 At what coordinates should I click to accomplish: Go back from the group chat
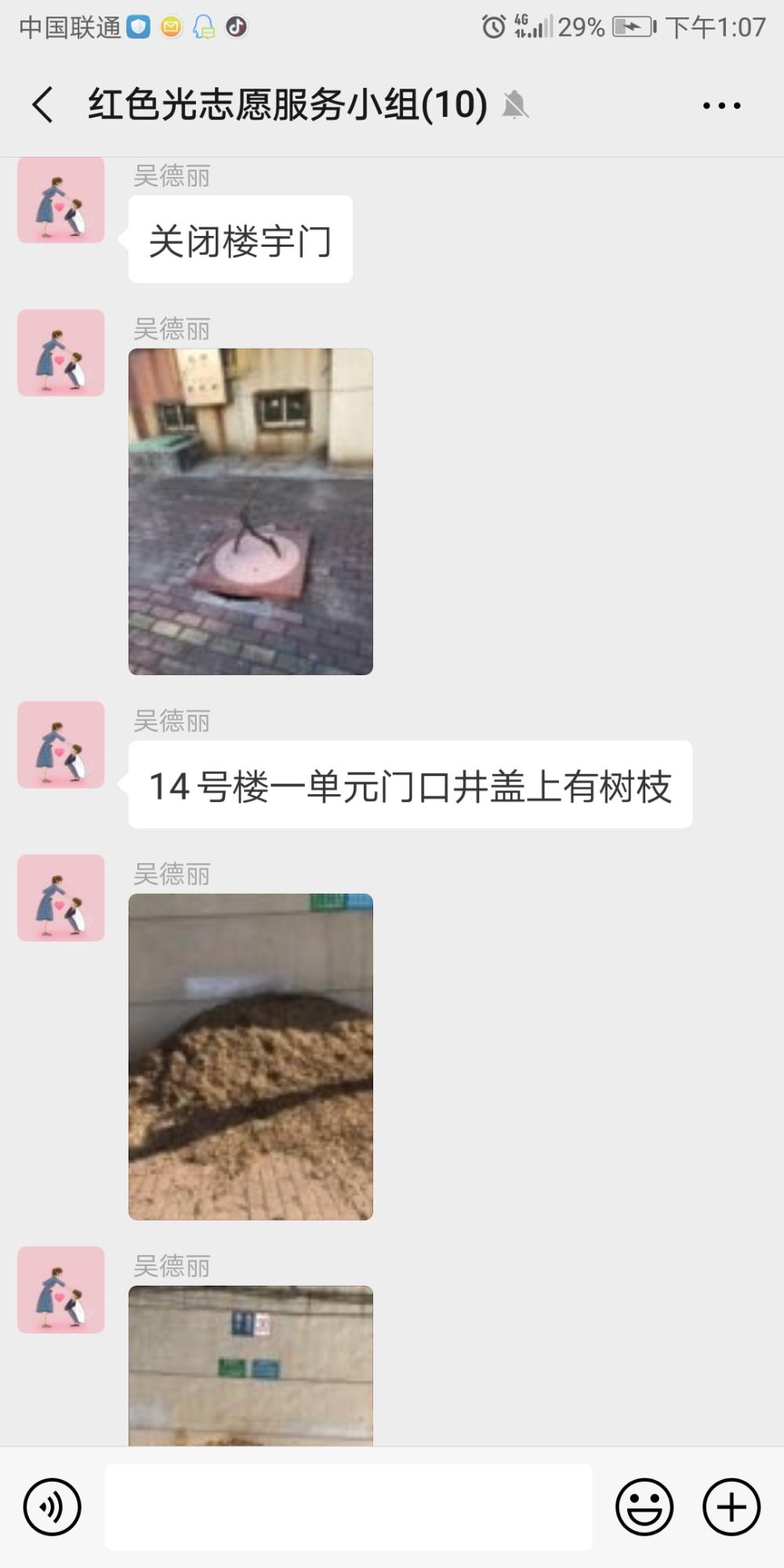[43, 104]
